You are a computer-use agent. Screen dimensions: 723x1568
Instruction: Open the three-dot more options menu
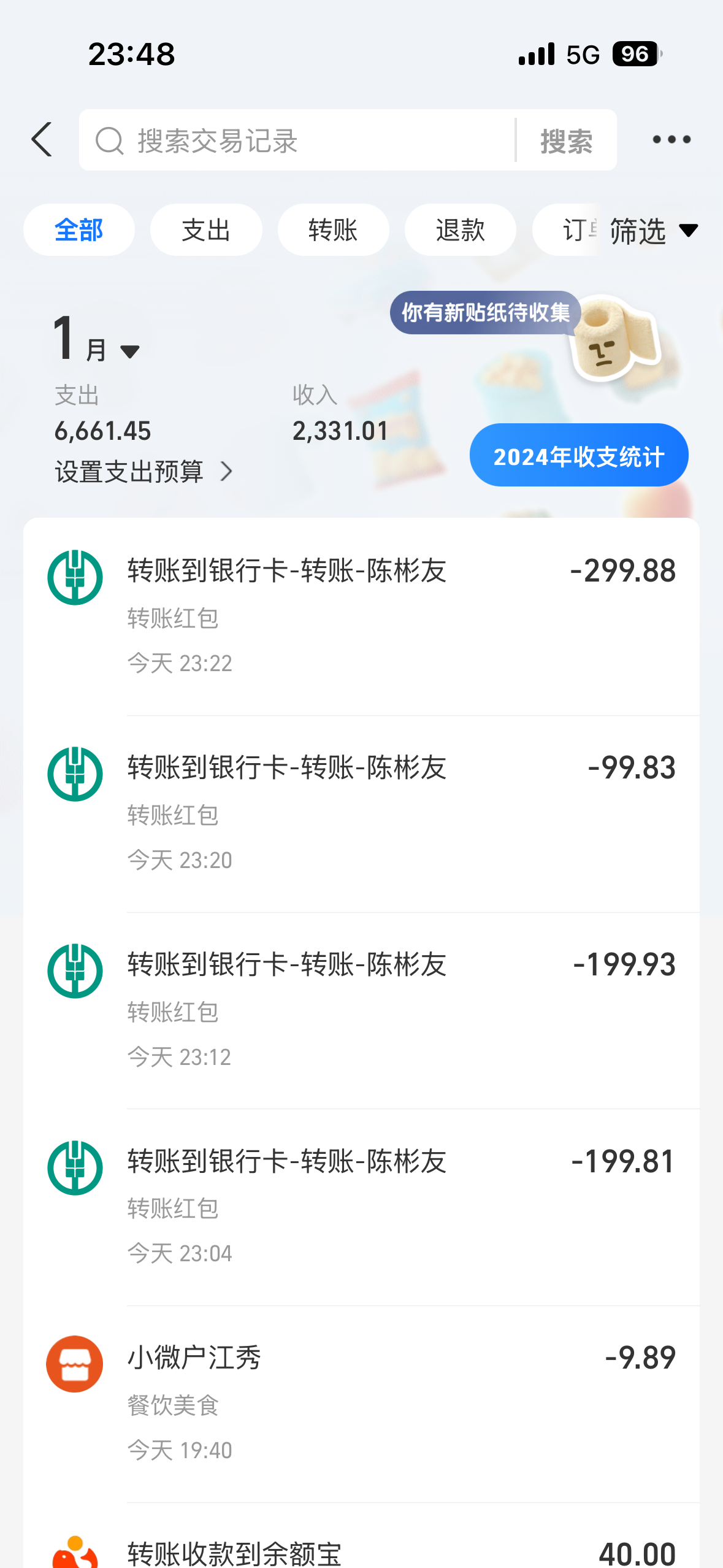(x=671, y=140)
